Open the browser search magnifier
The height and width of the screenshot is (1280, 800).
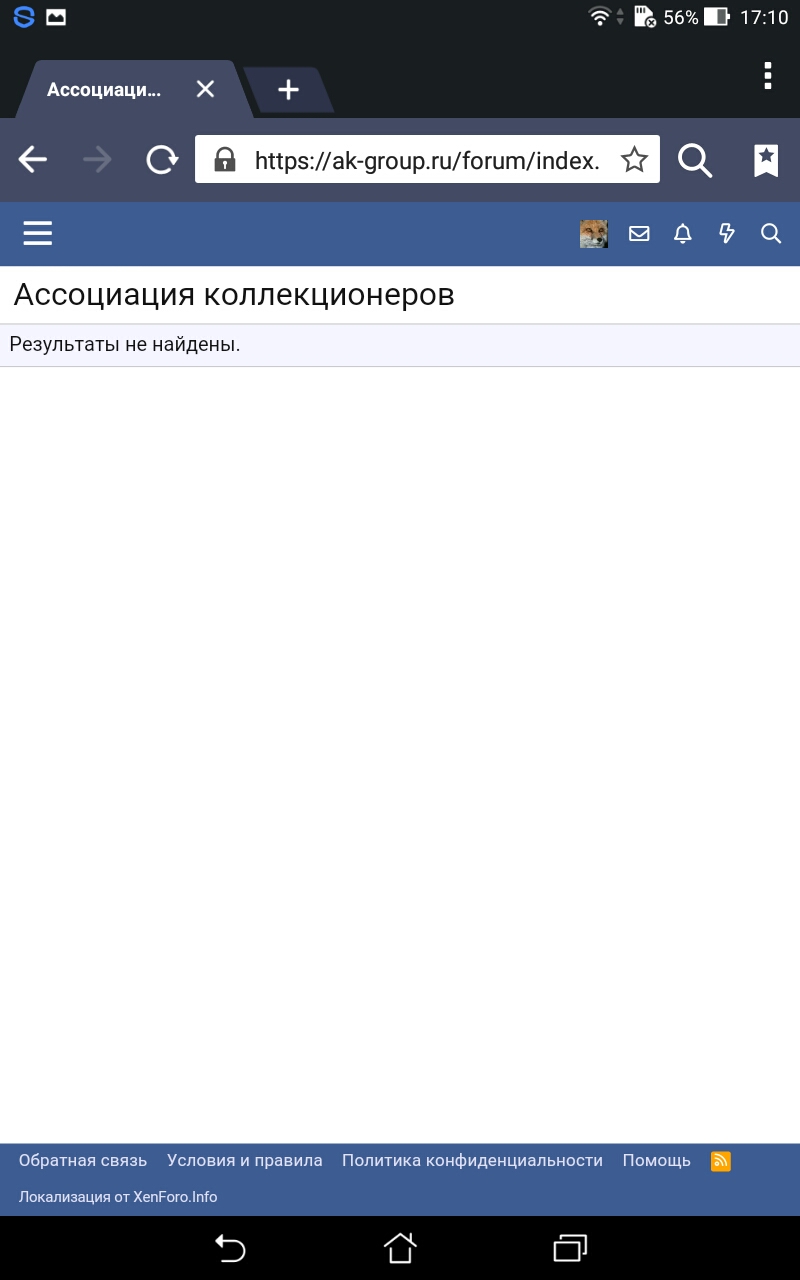pos(694,160)
